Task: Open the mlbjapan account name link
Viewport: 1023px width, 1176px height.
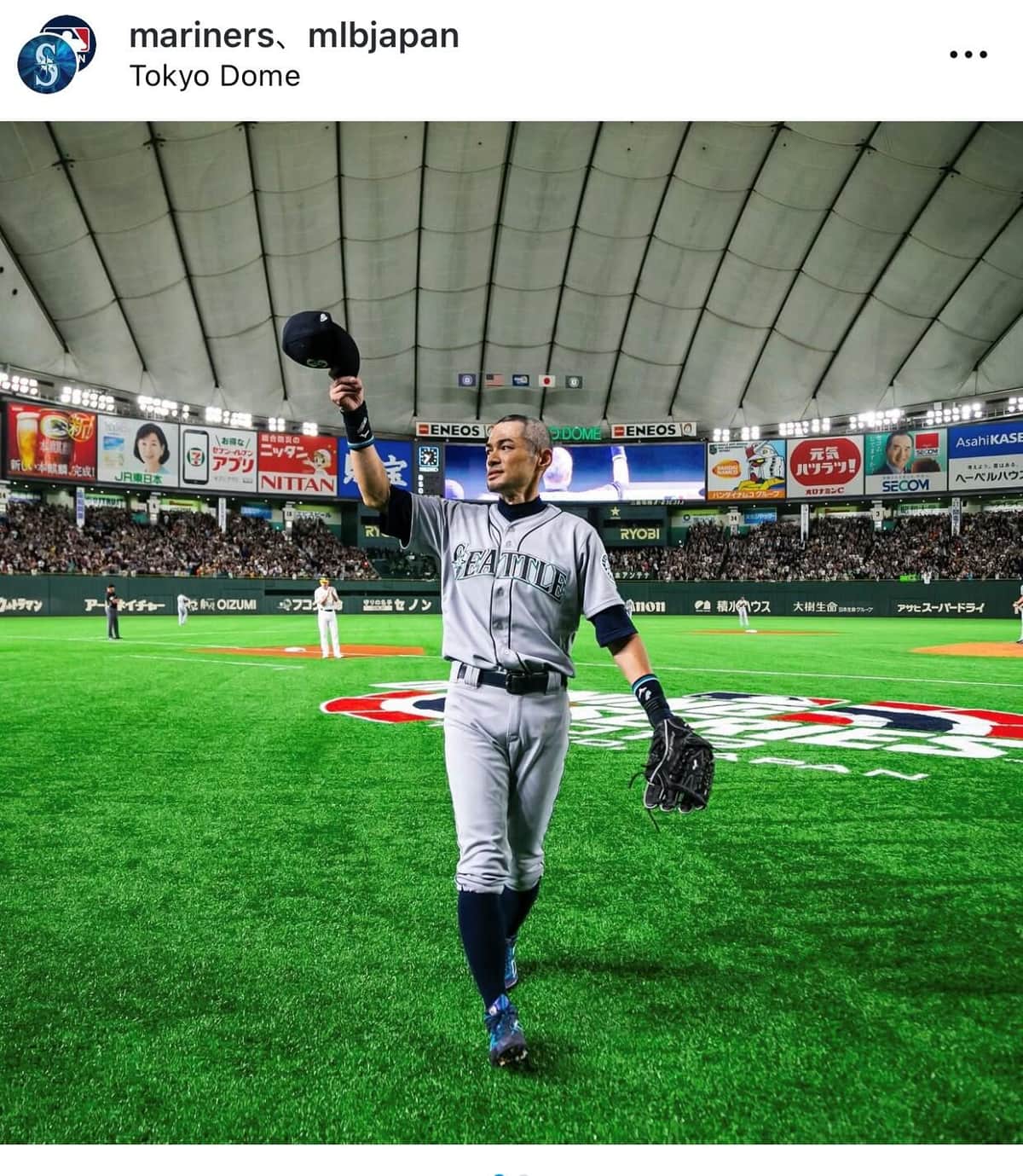Action: (384, 36)
